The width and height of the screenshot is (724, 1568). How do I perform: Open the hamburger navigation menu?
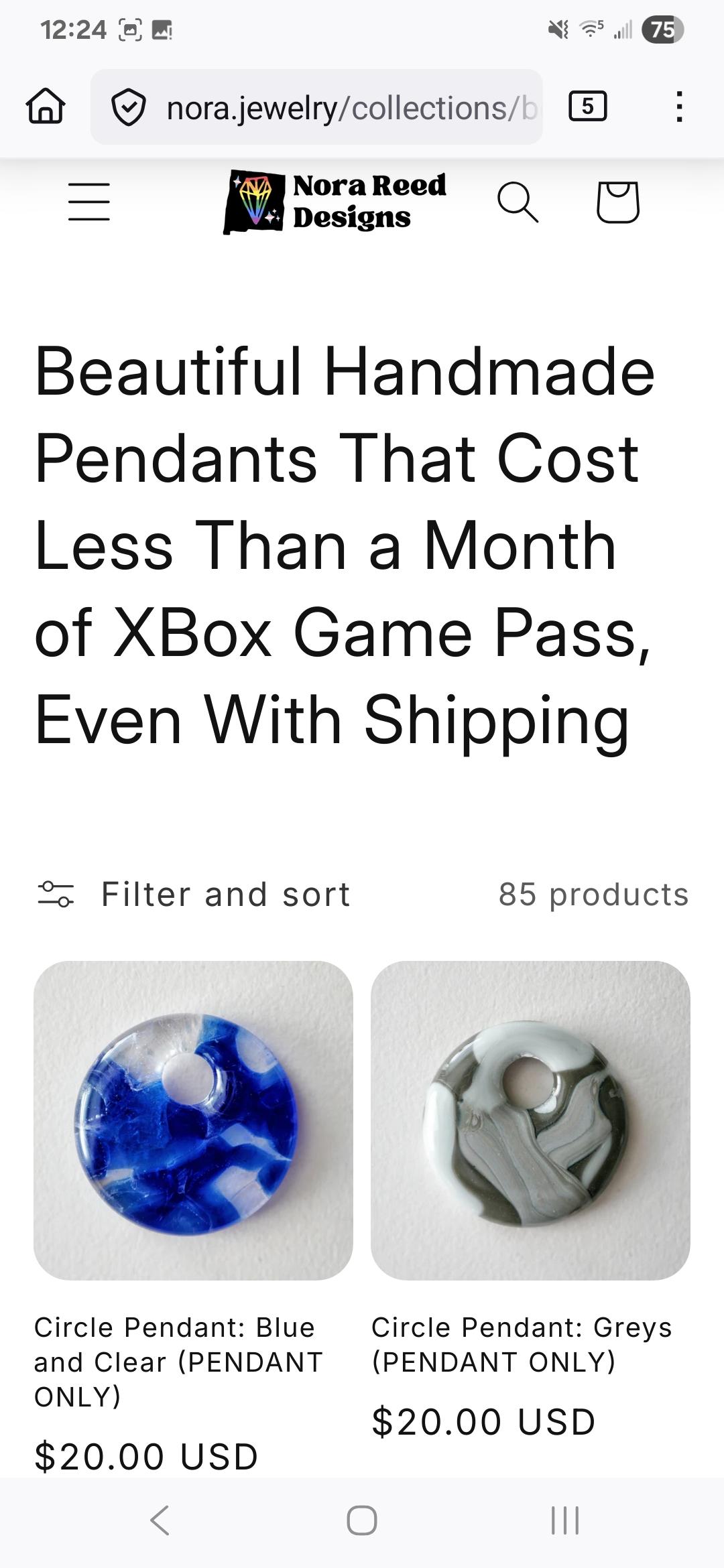(x=89, y=202)
